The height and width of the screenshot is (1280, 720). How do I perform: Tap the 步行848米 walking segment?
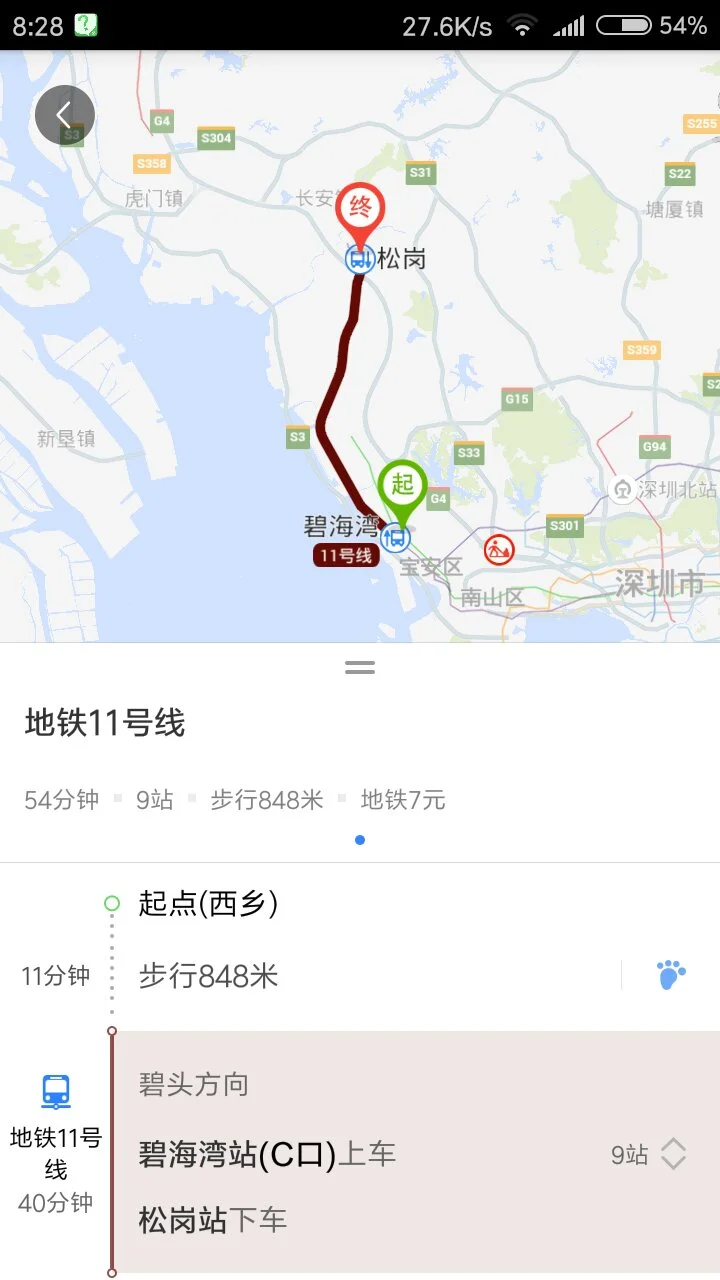pyautogui.click(x=206, y=975)
